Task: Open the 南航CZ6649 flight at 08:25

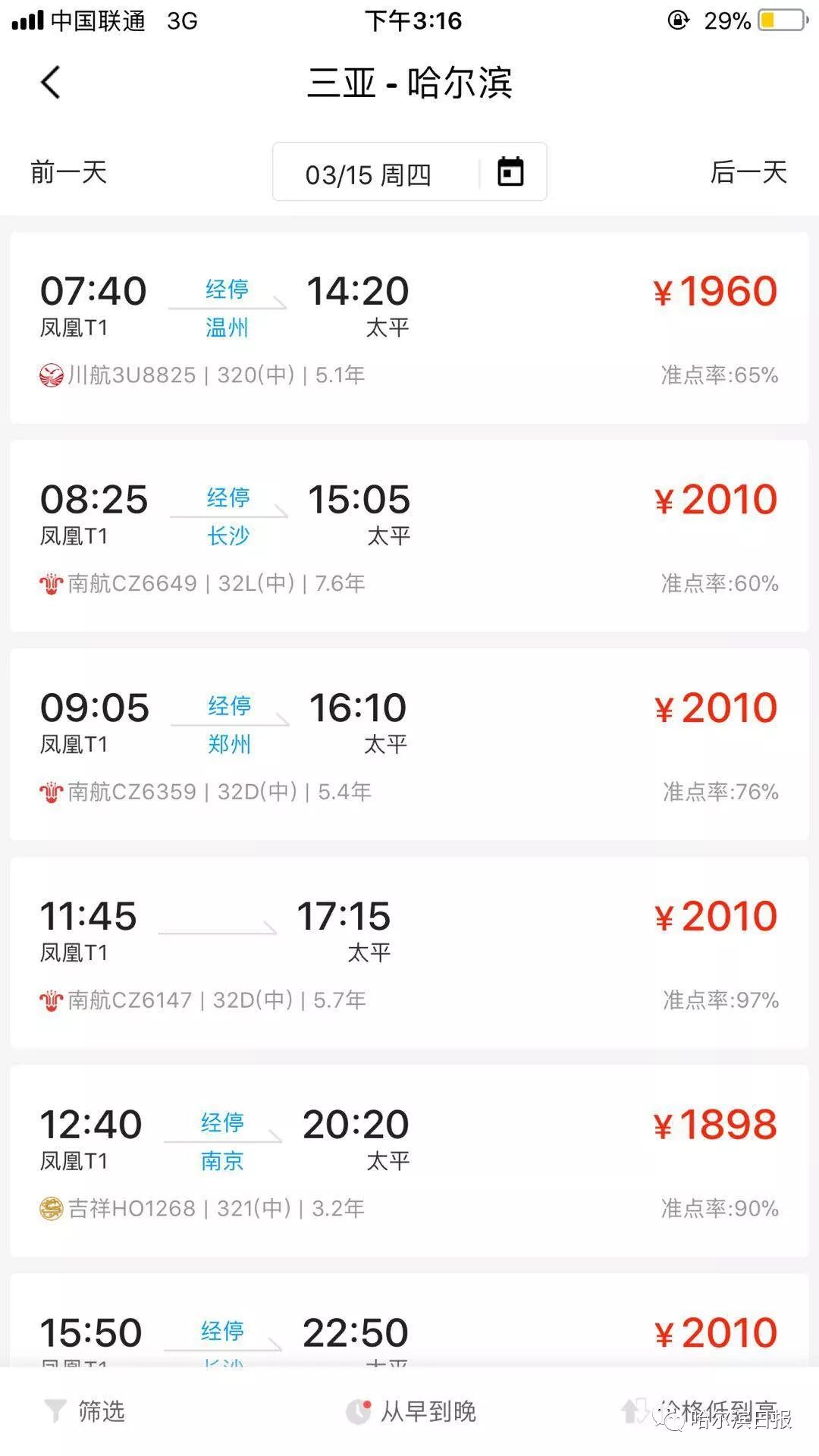Action: click(x=409, y=536)
